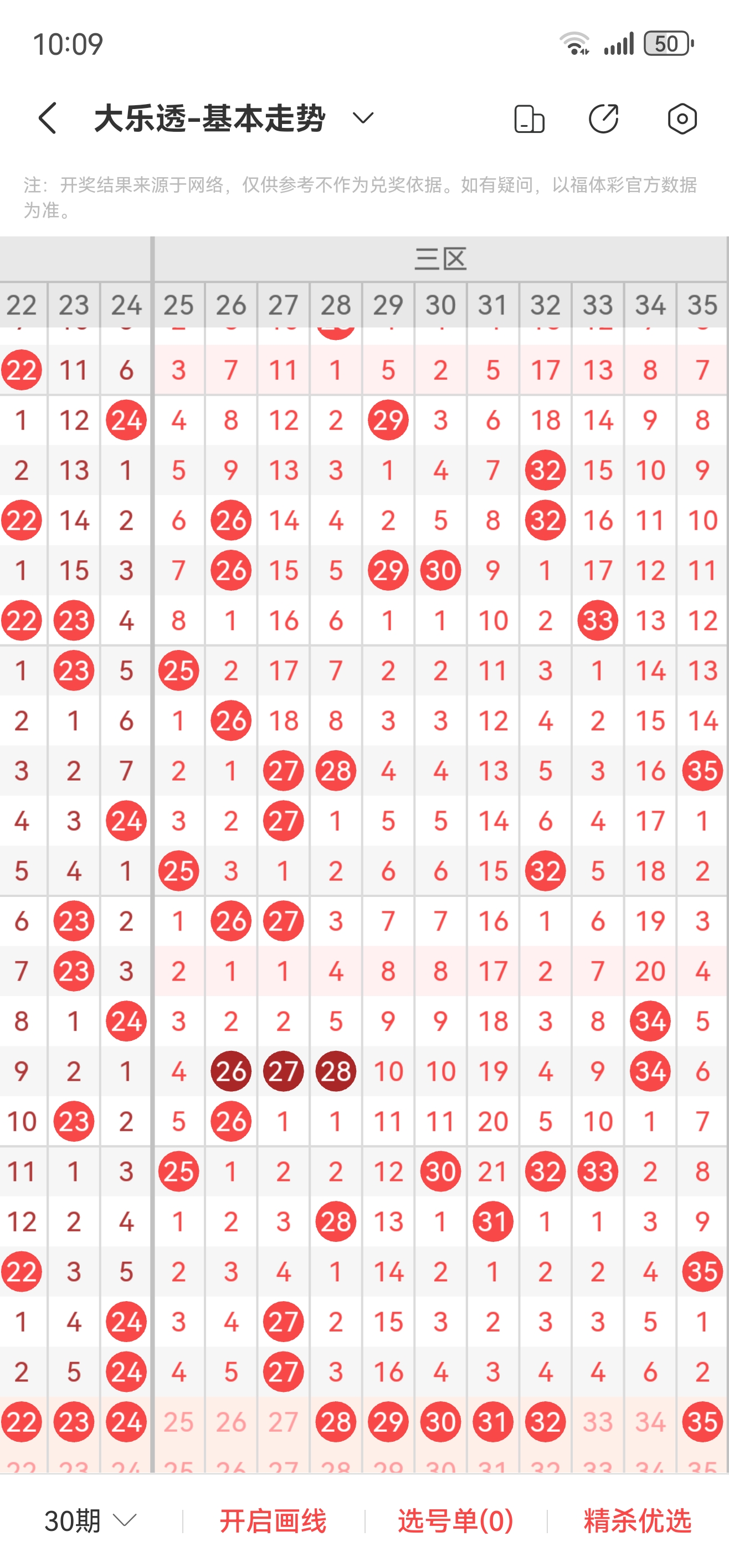Select number 33 in the pick row
The image size is (729, 1568).
pyautogui.click(x=598, y=1422)
